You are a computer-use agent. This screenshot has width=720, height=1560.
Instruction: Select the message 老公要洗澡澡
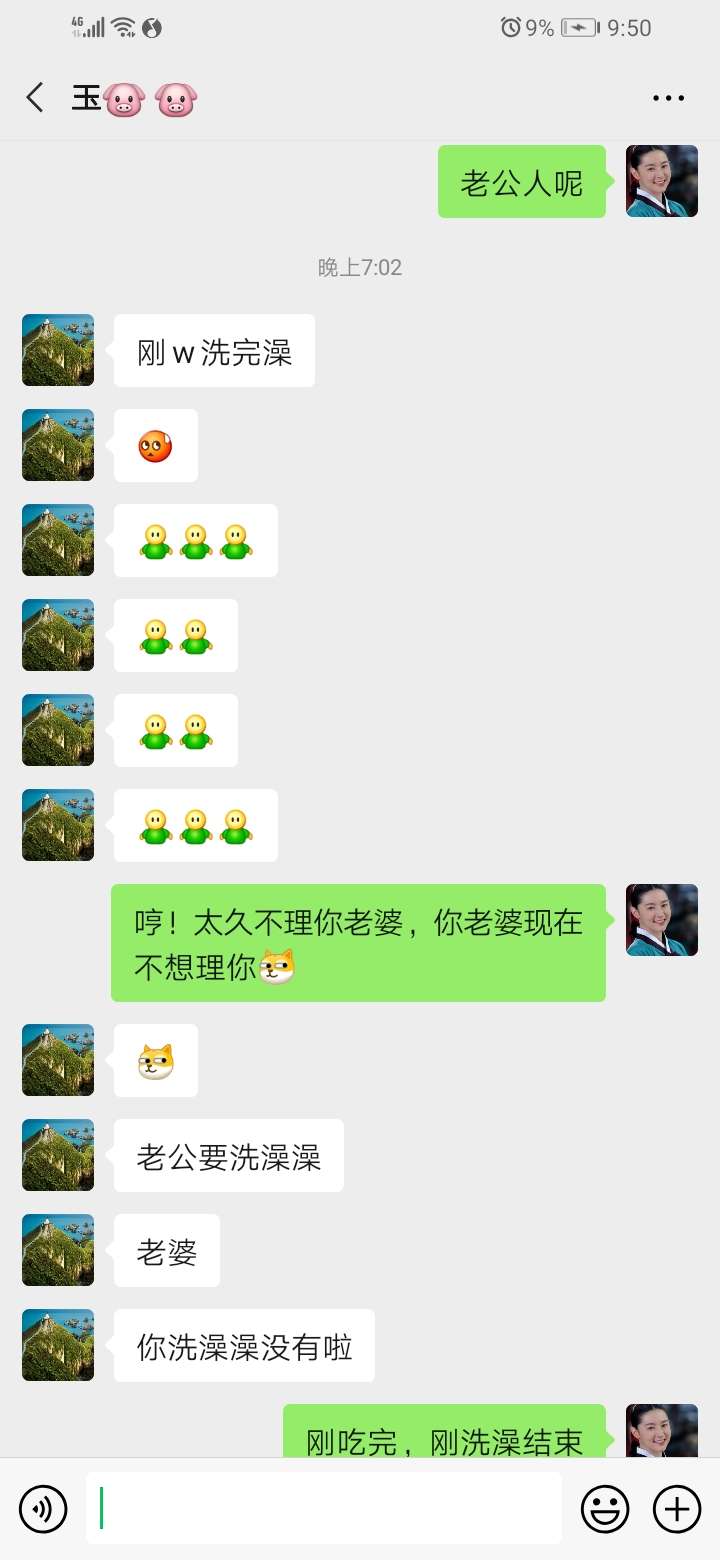[x=228, y=1155]
